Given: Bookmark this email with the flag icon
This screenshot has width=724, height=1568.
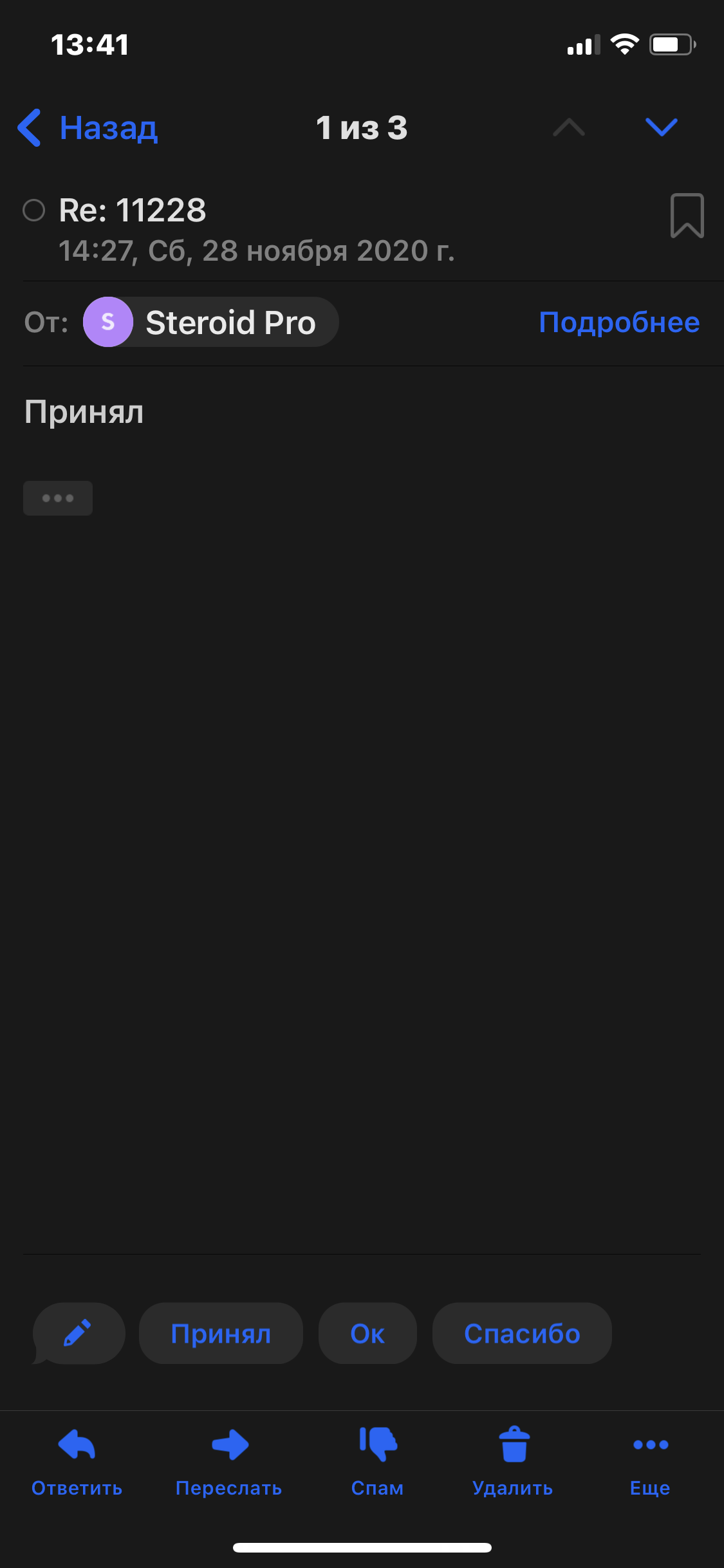Looking at the screenshot, I should [x=687, y=216].
